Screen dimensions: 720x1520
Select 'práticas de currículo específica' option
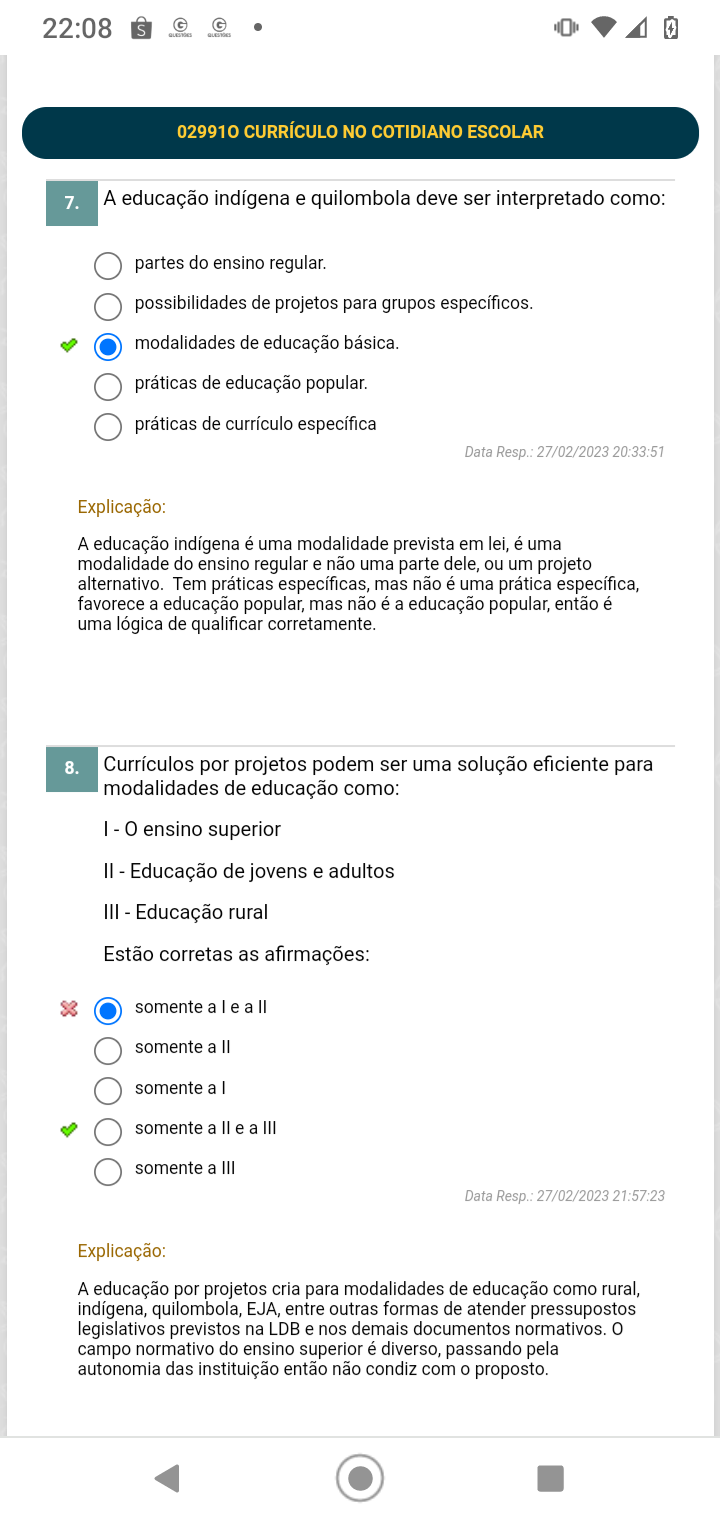(x=108, y=427)
